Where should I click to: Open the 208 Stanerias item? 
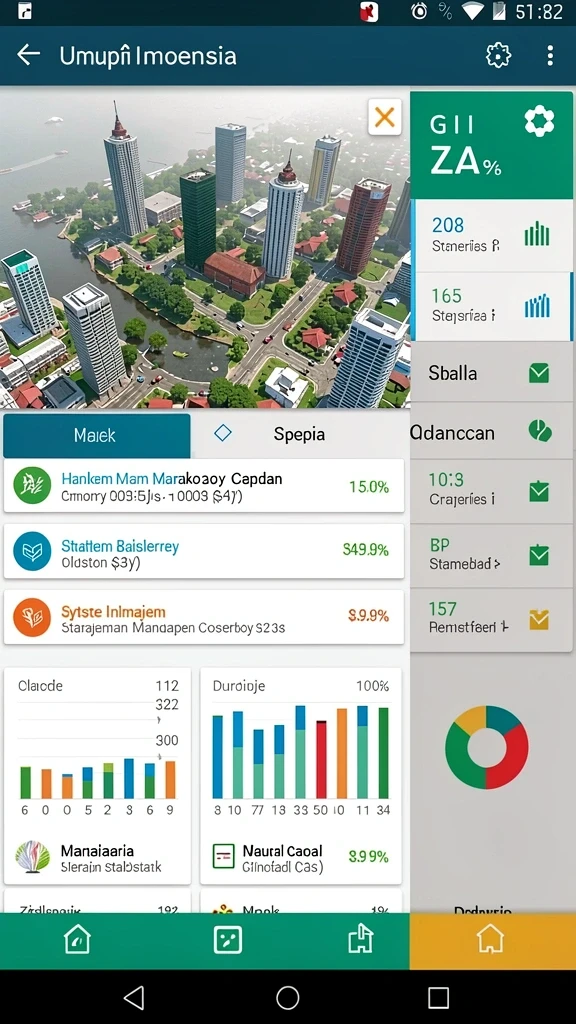click(x=492, y=235)
